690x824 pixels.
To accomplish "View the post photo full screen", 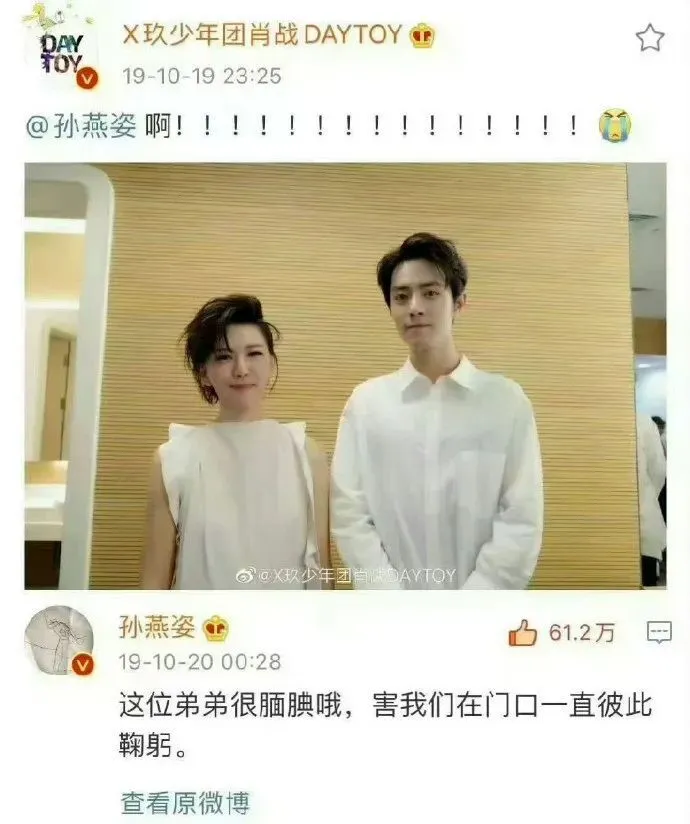I will 345,376.
